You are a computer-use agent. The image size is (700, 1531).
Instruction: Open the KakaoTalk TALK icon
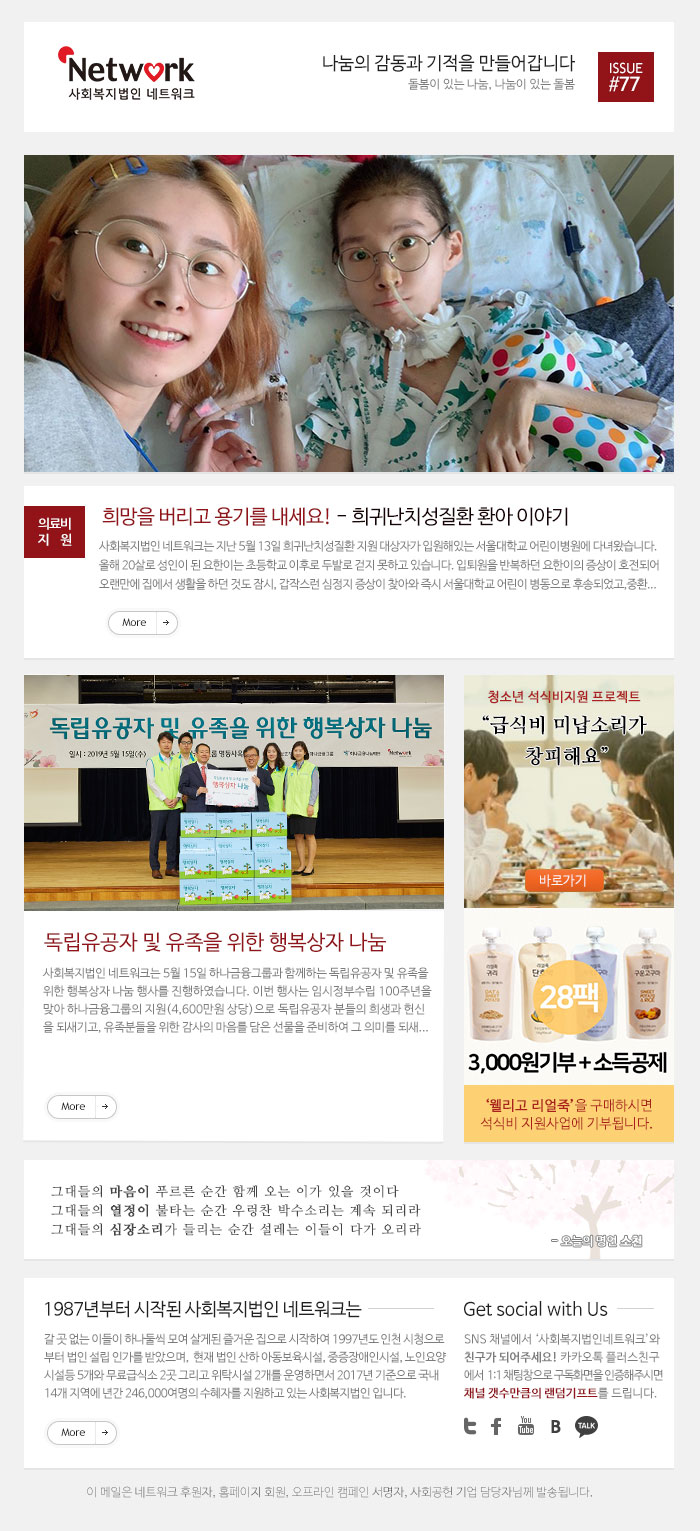click(586, 1427)
